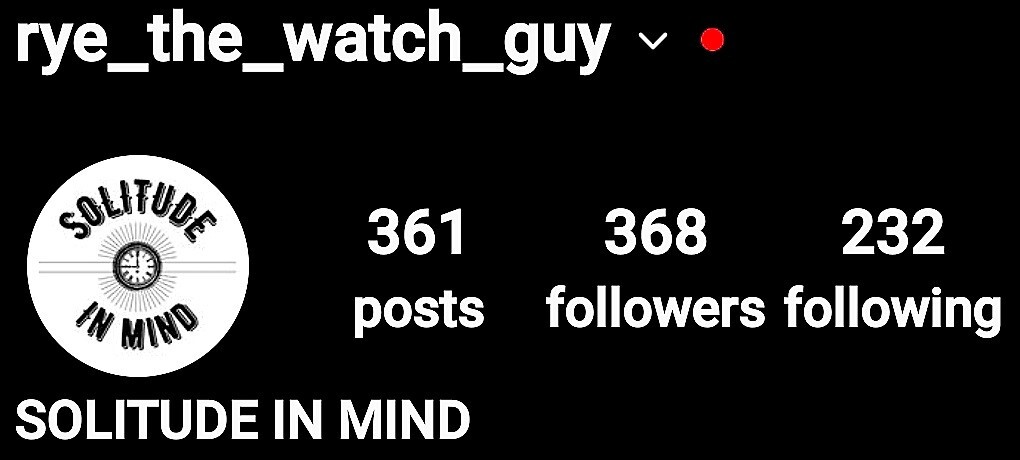Image resolution: width=1020 pixels, height=460 pixels.
Task: Show the 232 following list
Action: (892, 269)
